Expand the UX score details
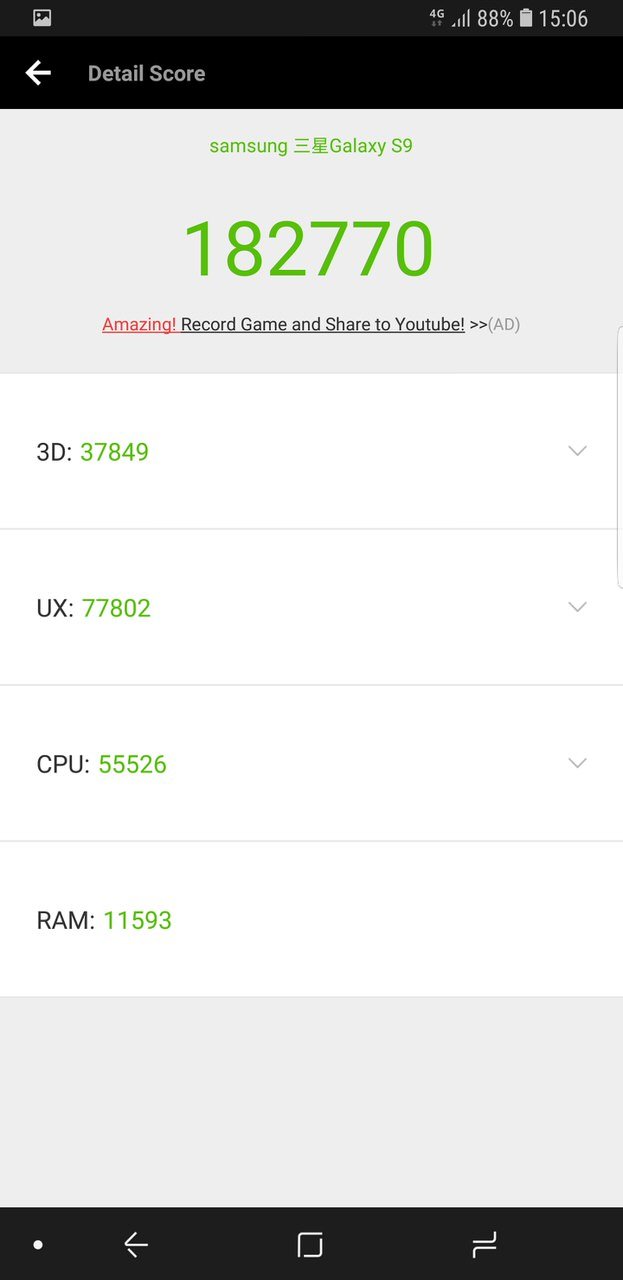Image resolution: width=623 pixels, height=1280 pixels. click(x=577, y=607)
